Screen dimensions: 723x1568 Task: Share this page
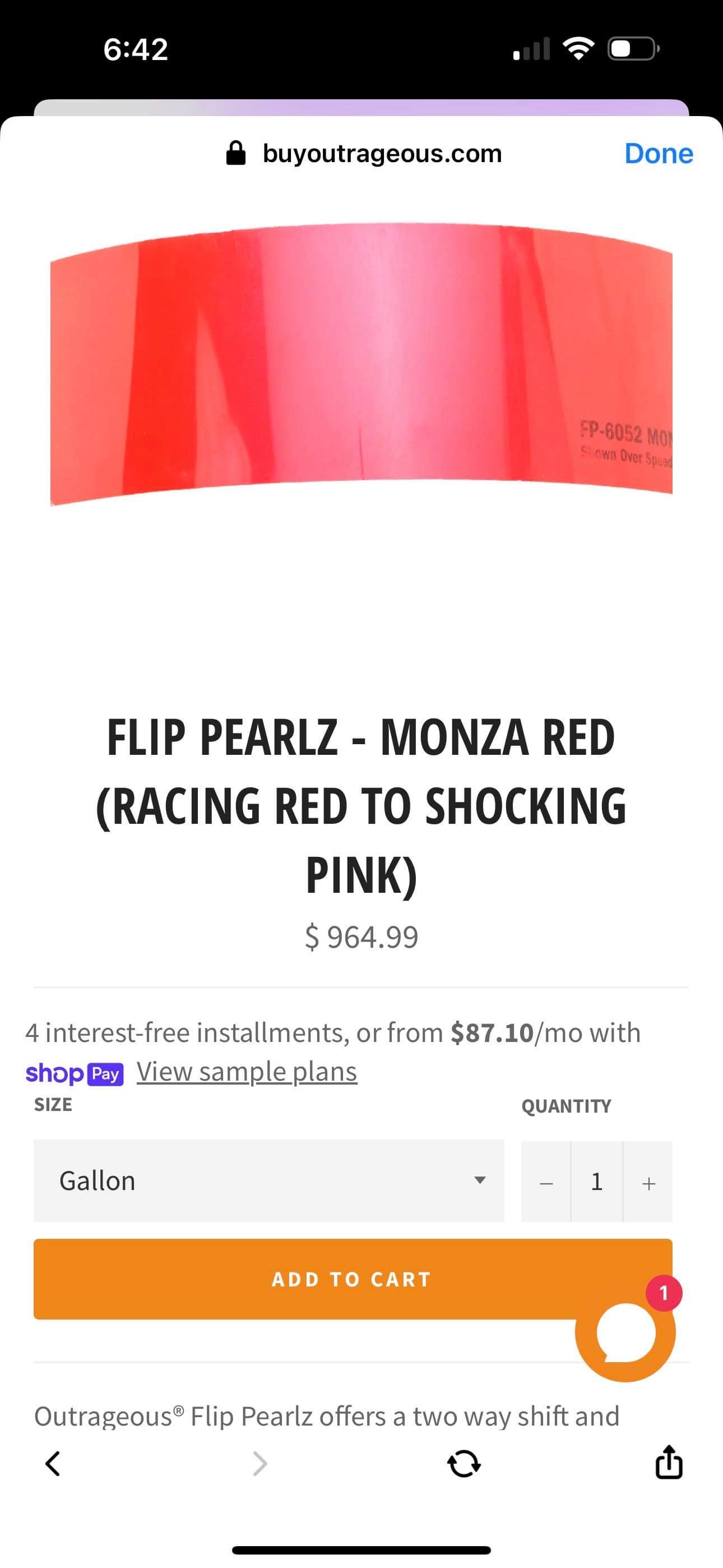[668, 1463]
